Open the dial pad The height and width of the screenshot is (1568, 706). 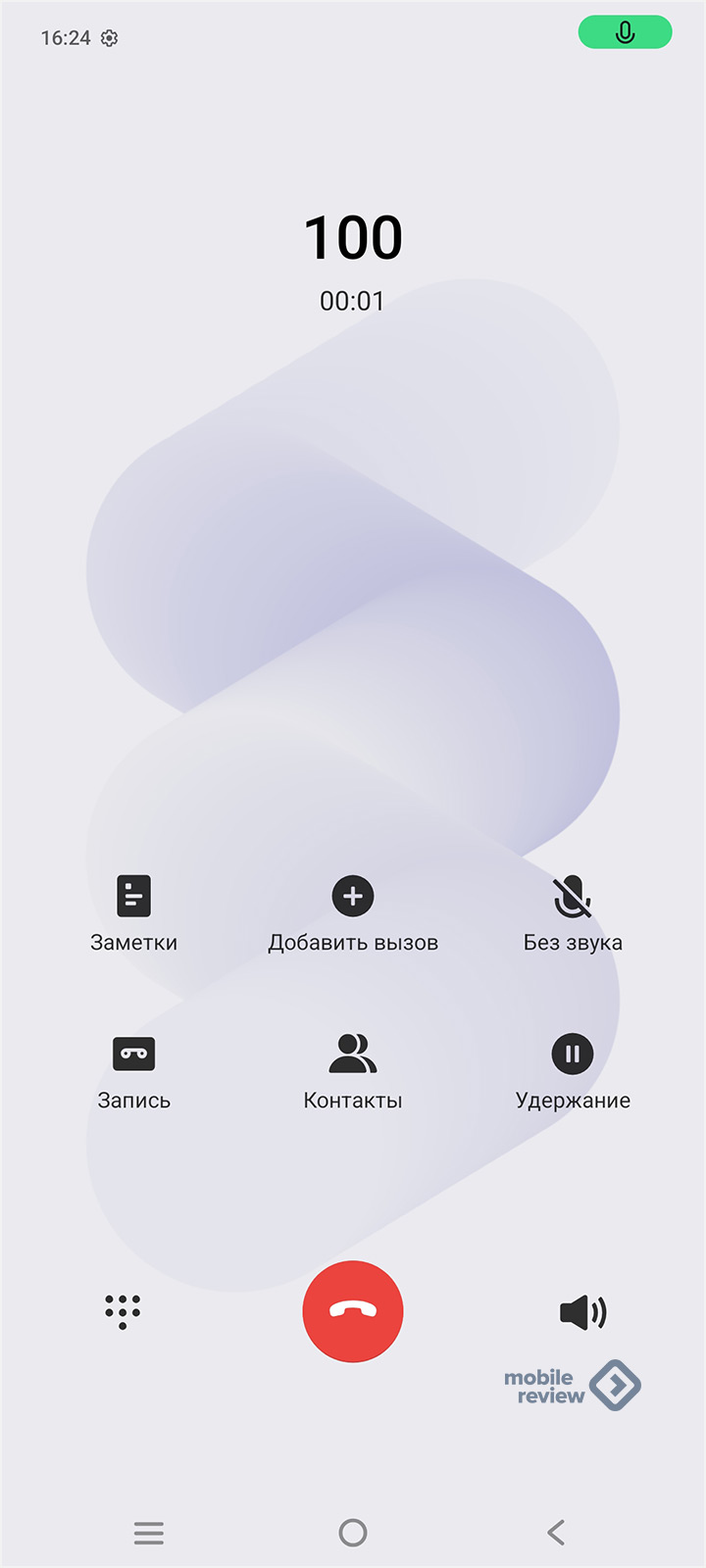(123, 1311)
